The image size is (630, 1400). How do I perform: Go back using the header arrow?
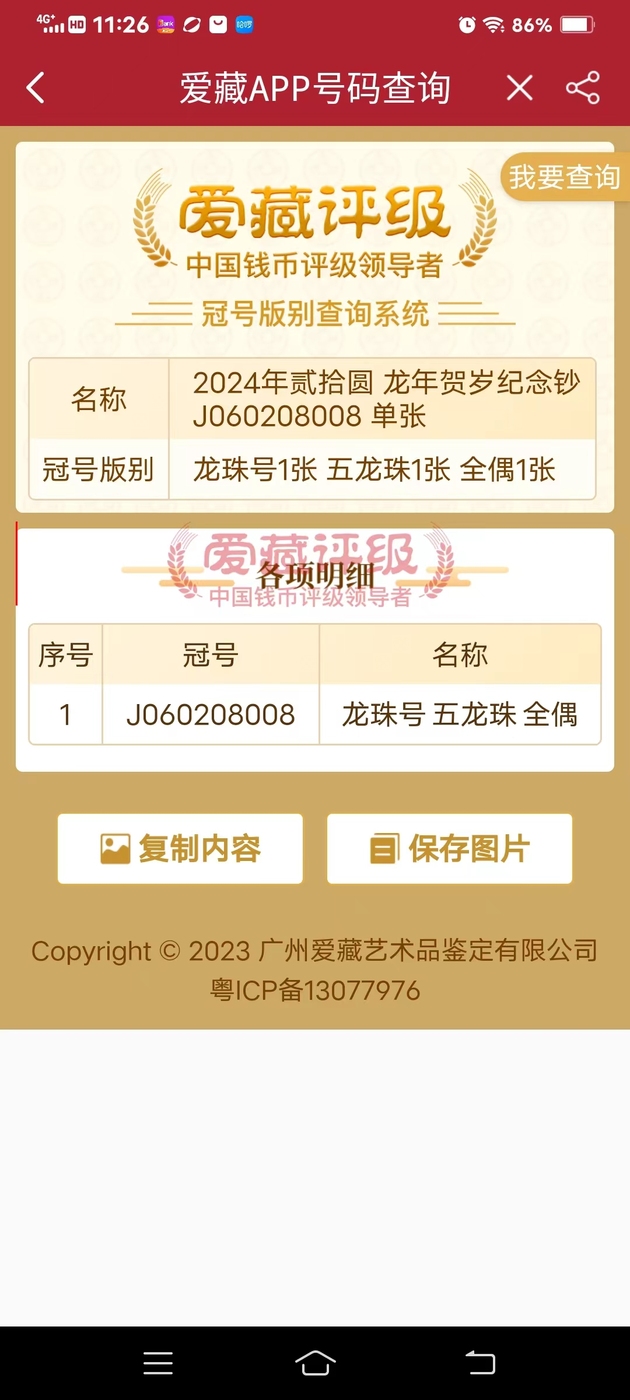click(36, 88)
